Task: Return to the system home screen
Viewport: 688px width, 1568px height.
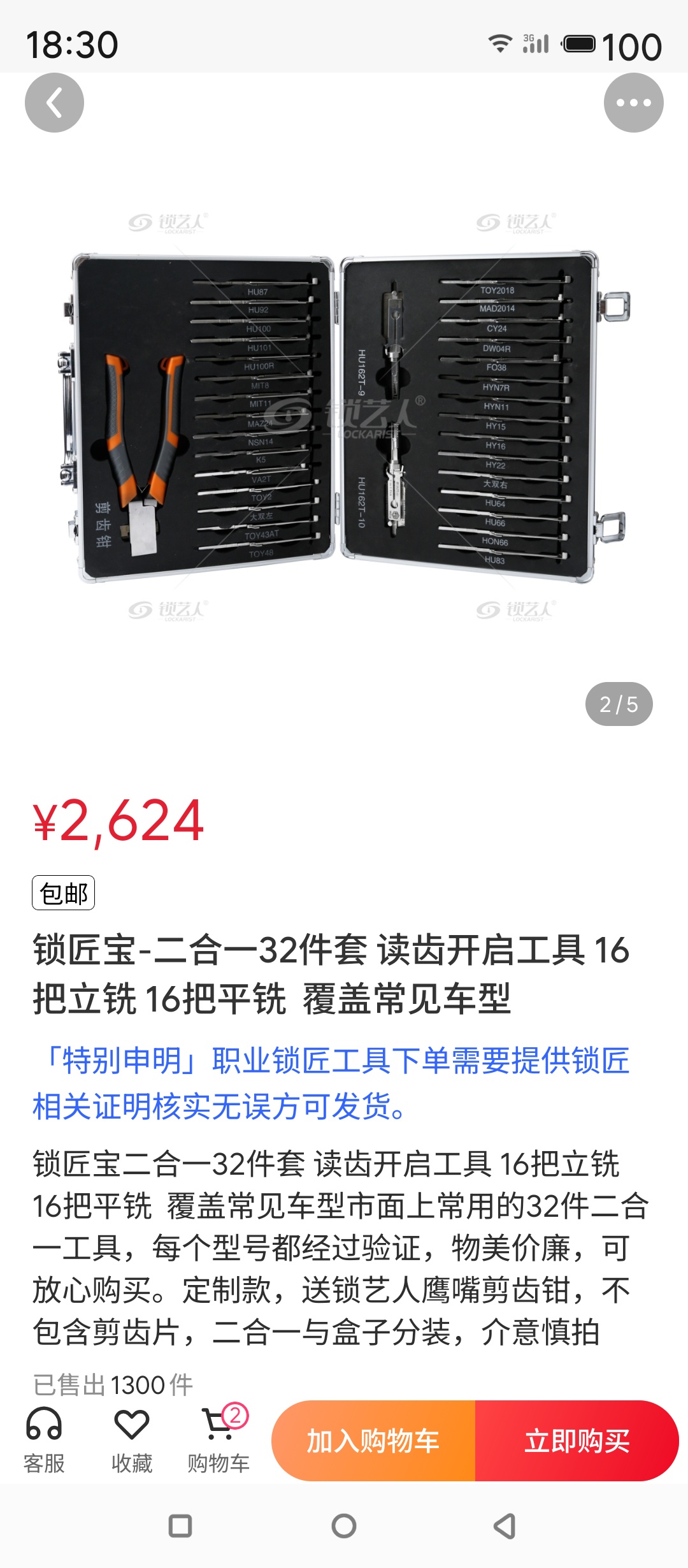Action: point(344,1526)
